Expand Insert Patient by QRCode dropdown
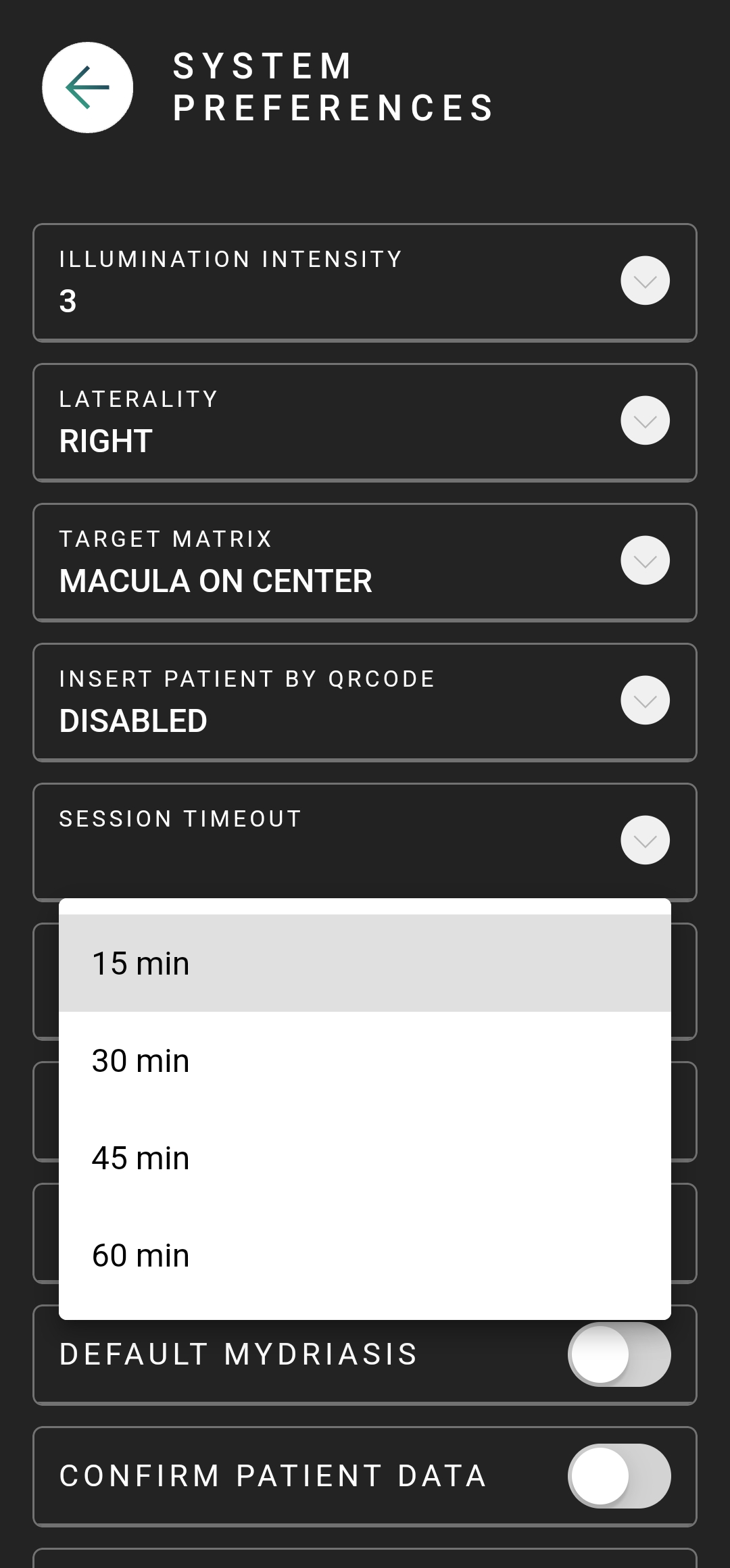The width and height of the screenshot is (730, 1568). pos(645,700)
